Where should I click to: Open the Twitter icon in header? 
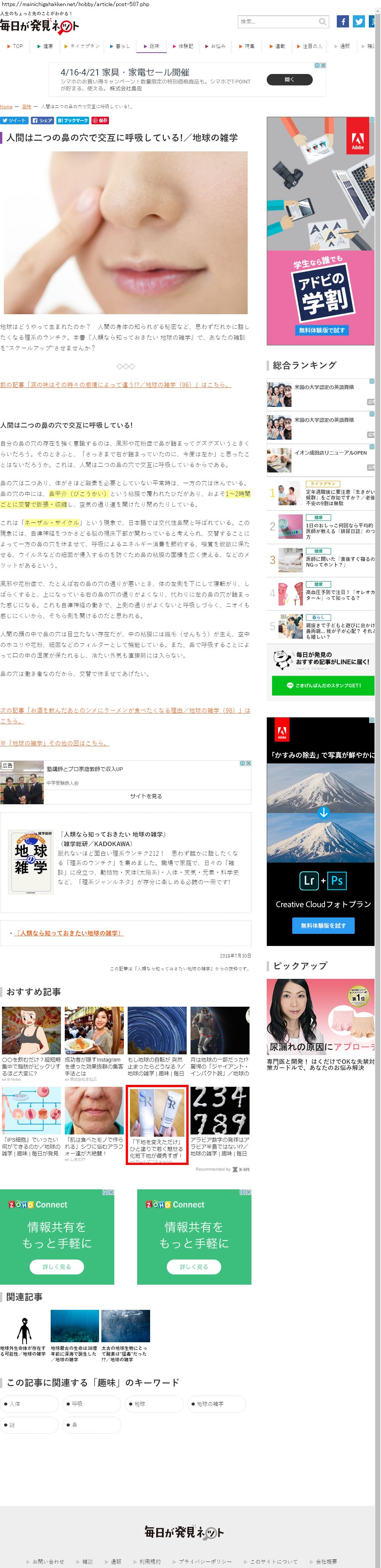tap(359, 22)
